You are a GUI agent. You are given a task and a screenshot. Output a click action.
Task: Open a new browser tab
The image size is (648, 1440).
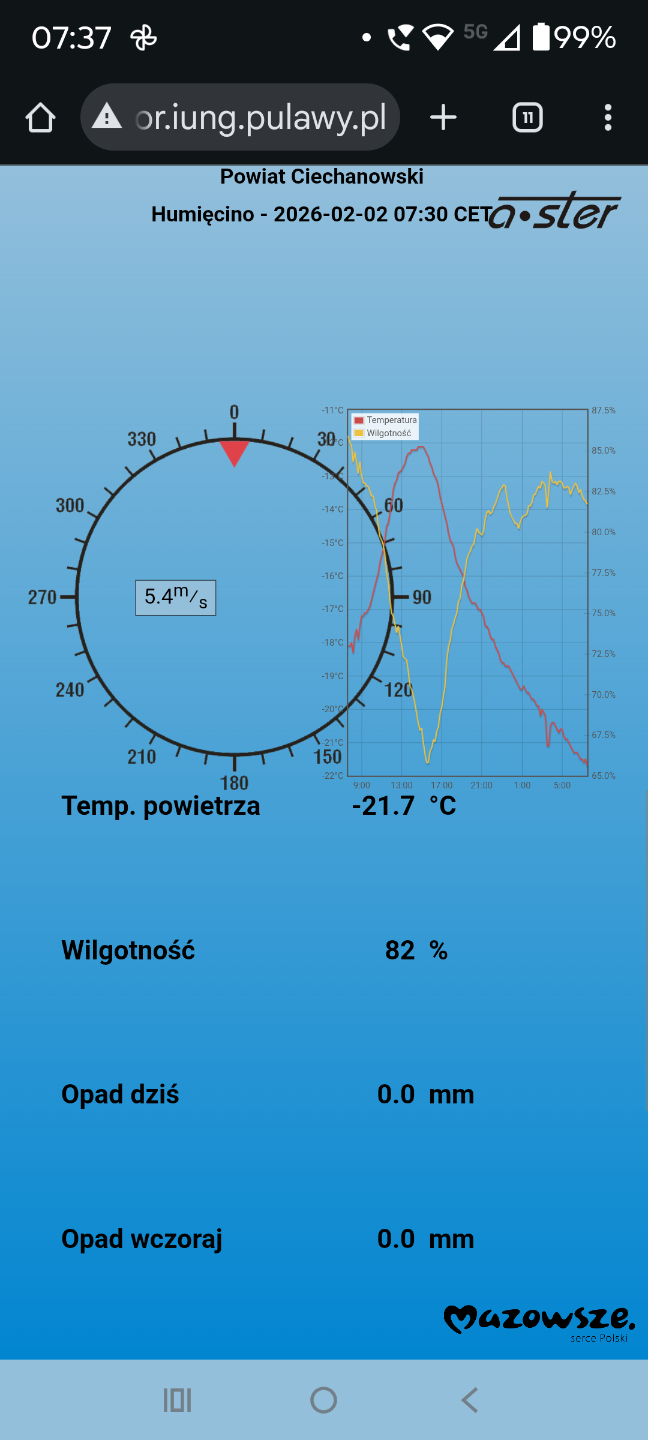(x=443, y=118)
